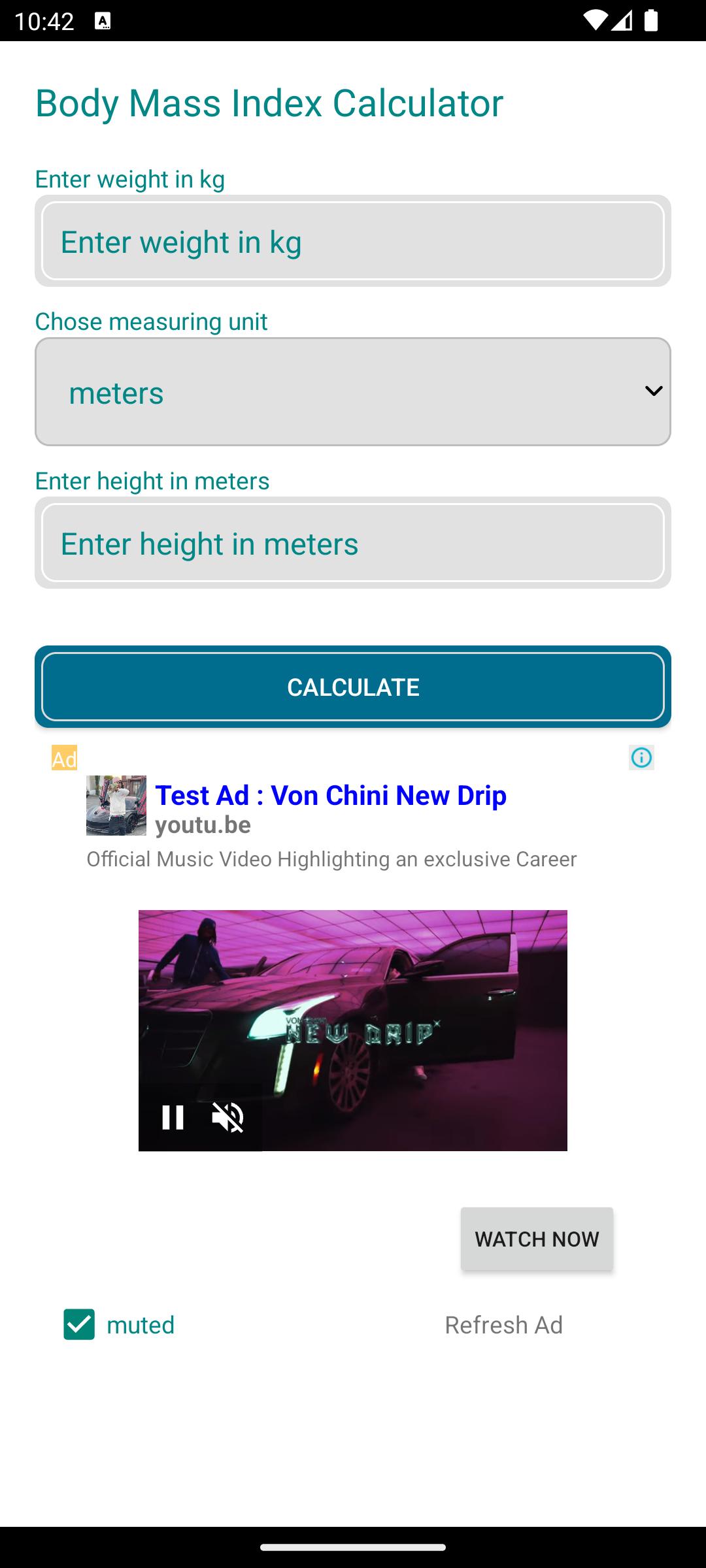Open the measuring unit dropdown showing meters
706x1568 pixels.
353,392
